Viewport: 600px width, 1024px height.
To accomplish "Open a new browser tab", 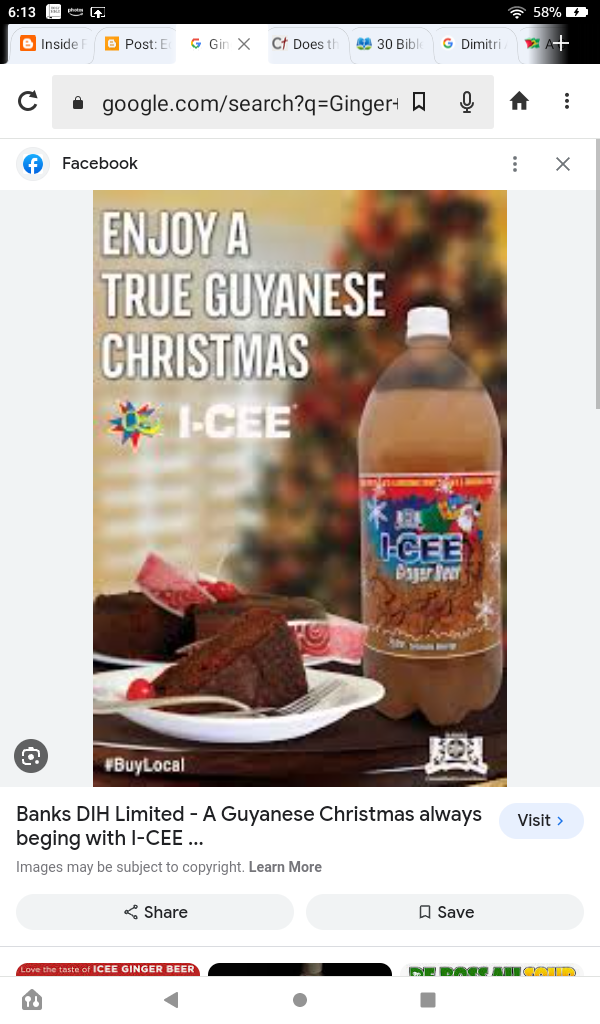I will pos(562,43).
